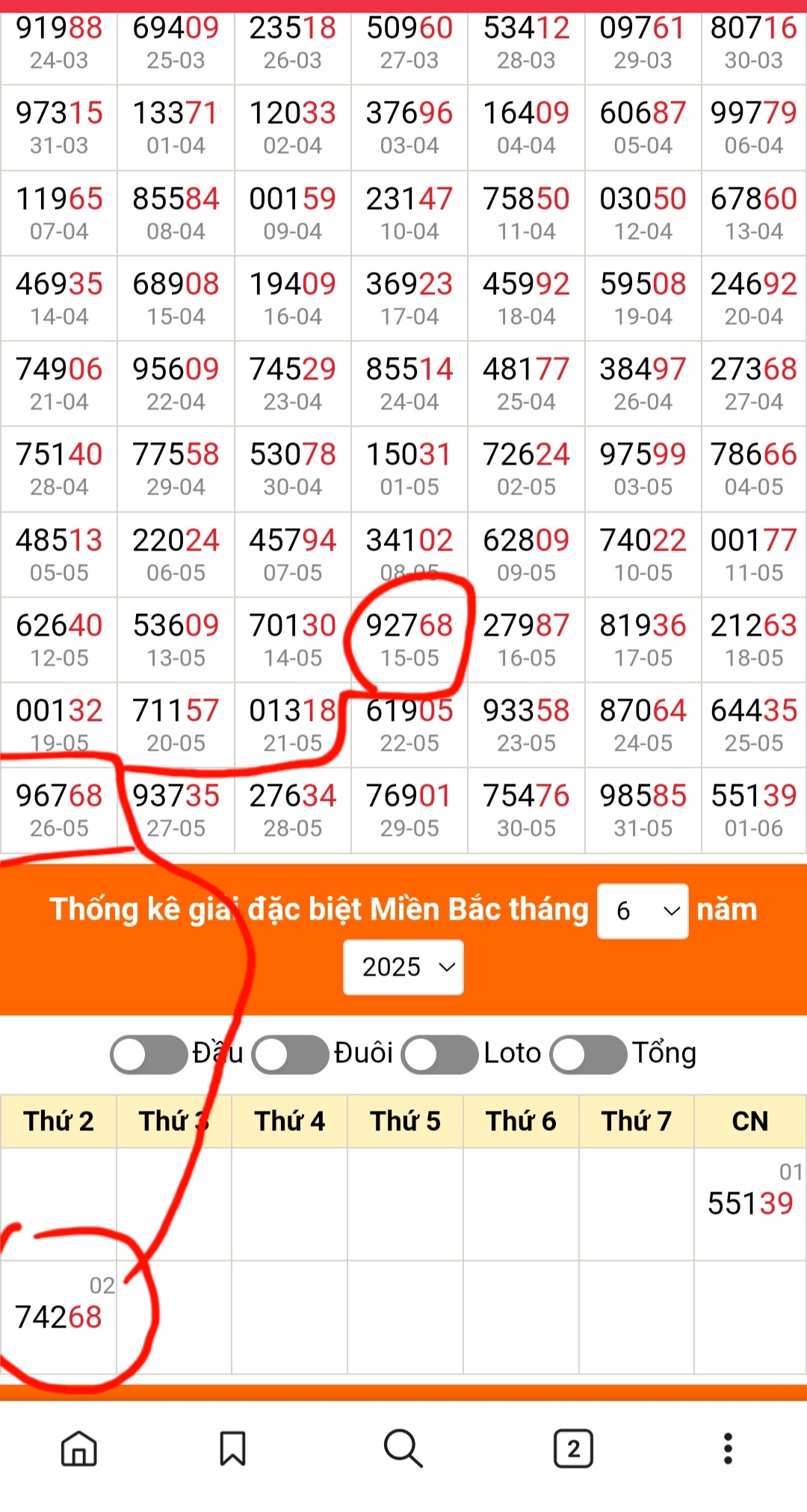This screenshot has width=807, height=1512.
Task: Turn on the Loto switch
Action: click(x=439, y=1054)
